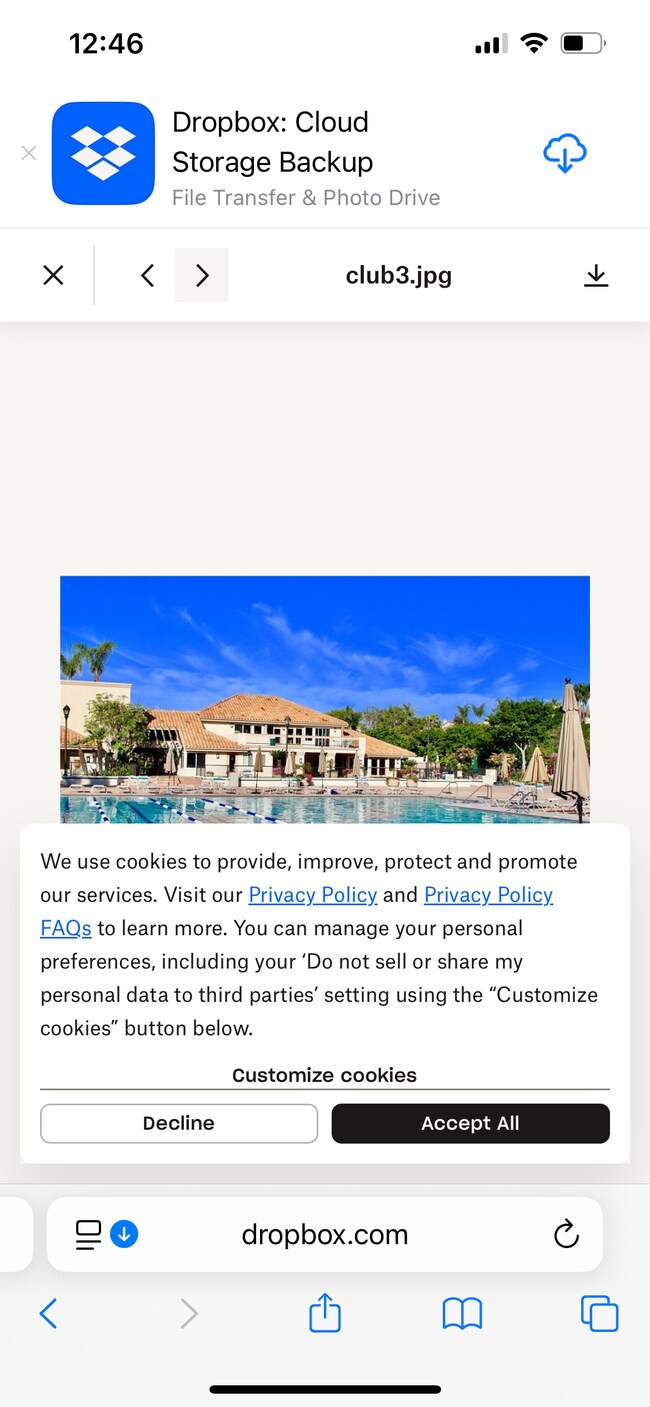Decline cookies
Viewport: 650px width, 1407px height.
tap(178, 1123)
